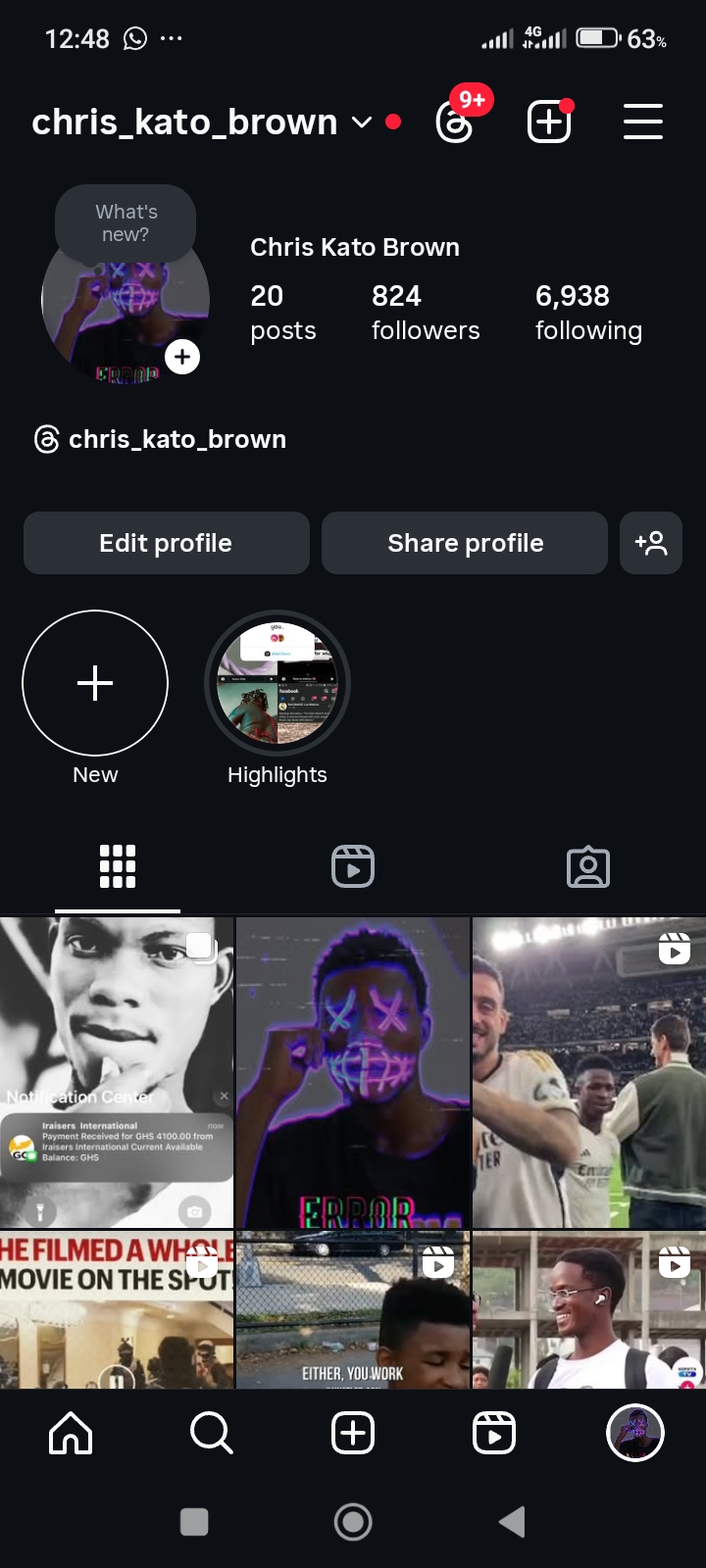Open the Threads icon with 9+ notifications

[x=454, y=122]
